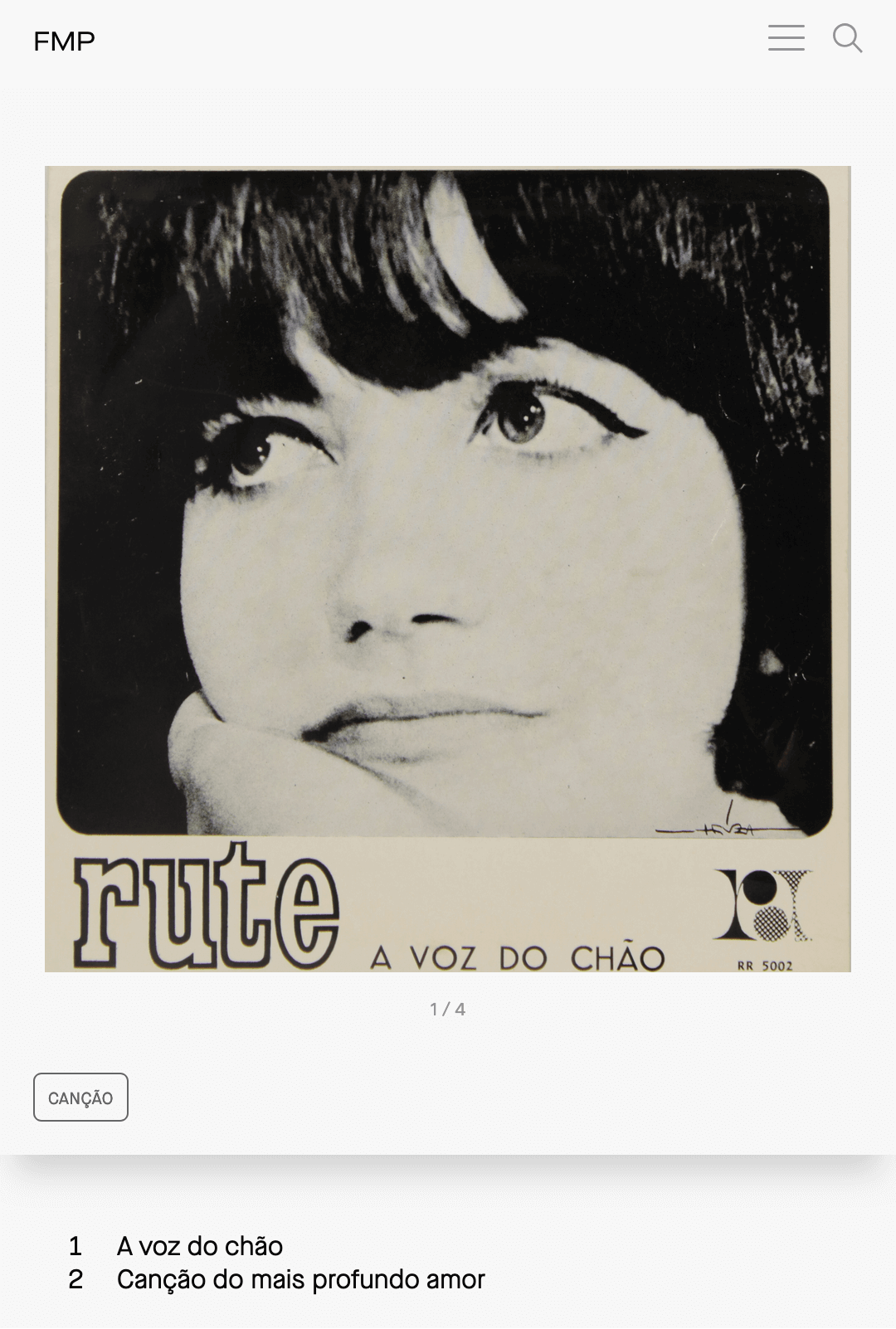Open track A voz do chão

pos(199,1245)
